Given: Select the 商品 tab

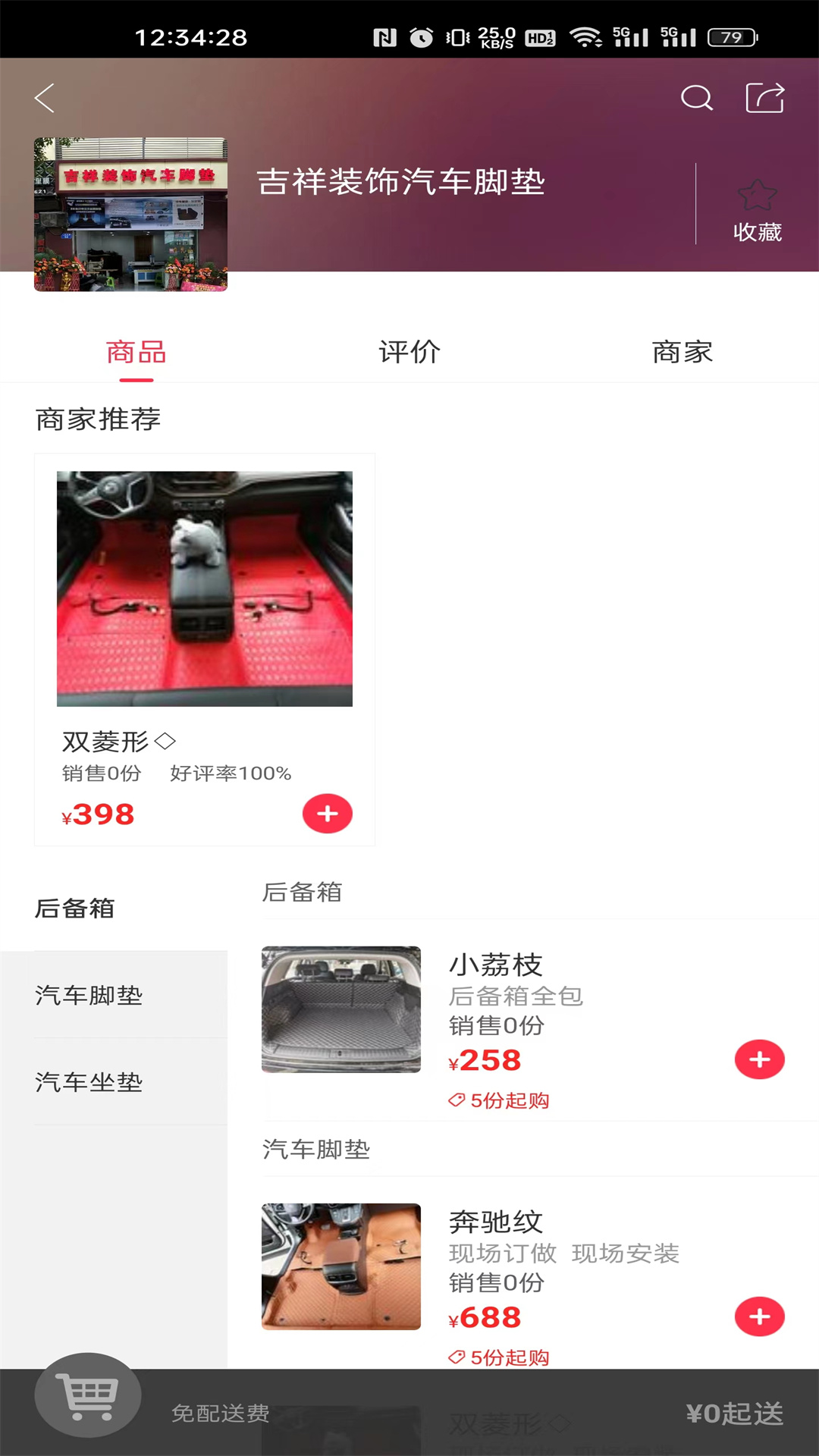Looking at the screenshot, I should pyautogui.click(x=136, y=352).
